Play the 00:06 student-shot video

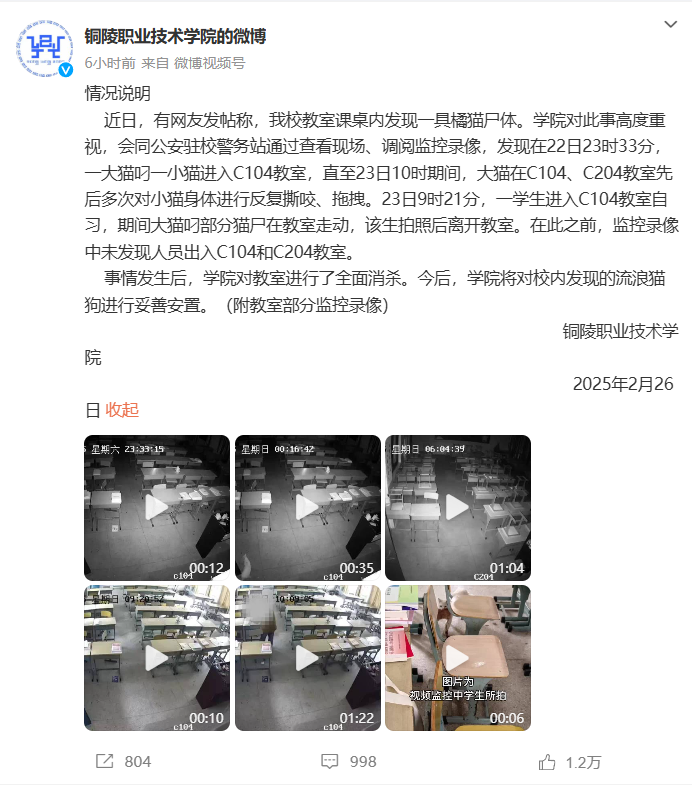[458, 658]
